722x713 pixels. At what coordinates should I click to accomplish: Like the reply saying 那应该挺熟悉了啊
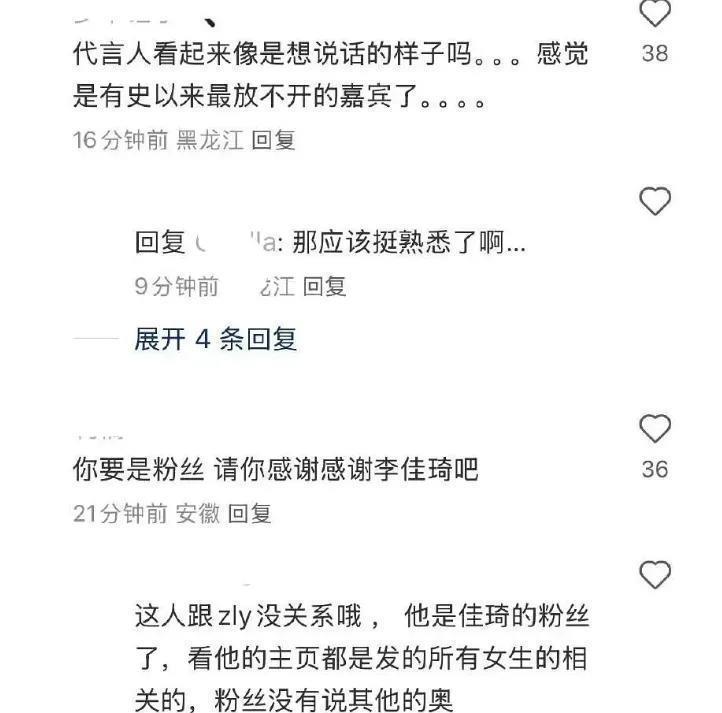[x=654, y=201]
